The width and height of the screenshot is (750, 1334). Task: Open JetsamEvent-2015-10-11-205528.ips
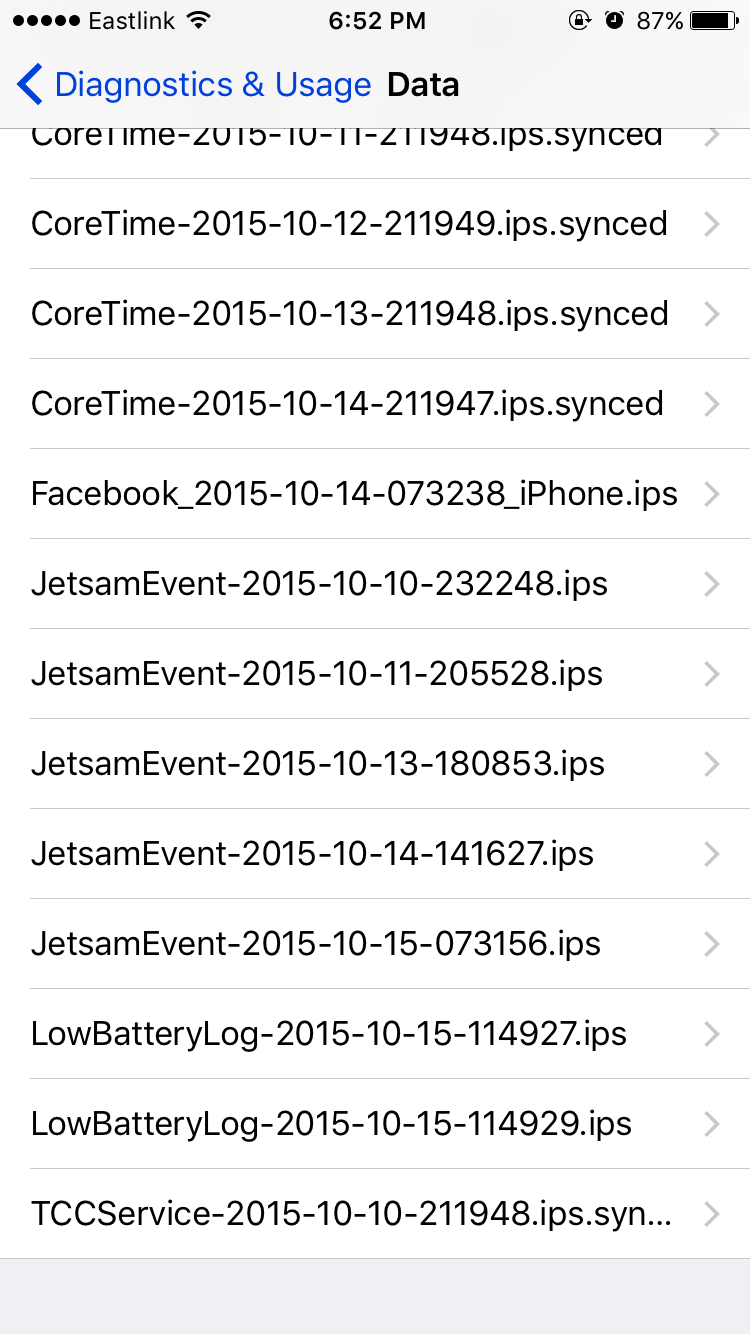pos(375,674)
